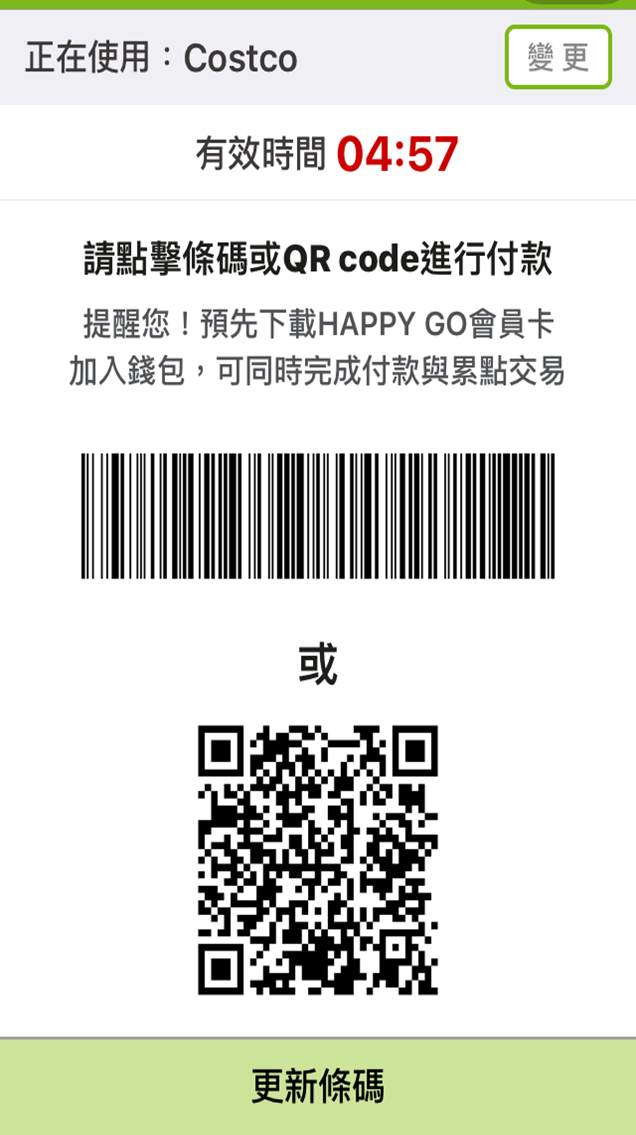Tap the QR code to pay
The image size is (636, 1135).
pyautogui.click(x=318, y=860)
